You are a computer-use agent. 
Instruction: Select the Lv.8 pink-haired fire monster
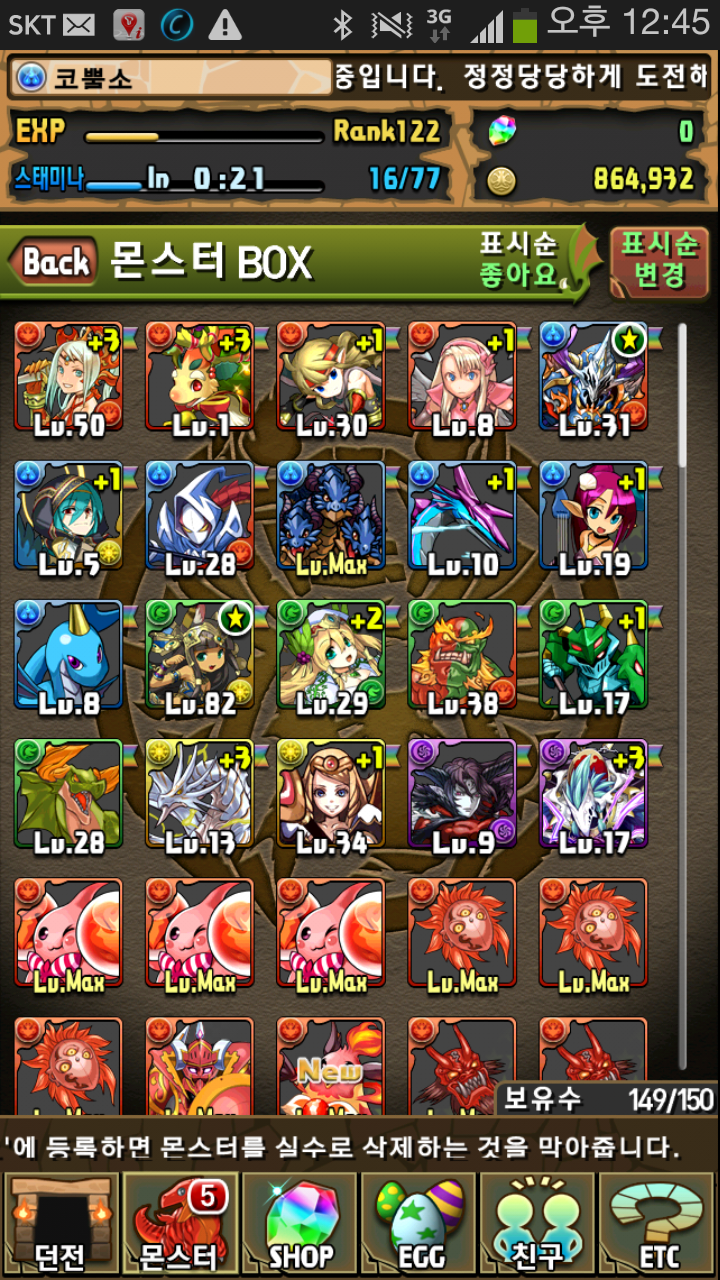click(461, 378)
